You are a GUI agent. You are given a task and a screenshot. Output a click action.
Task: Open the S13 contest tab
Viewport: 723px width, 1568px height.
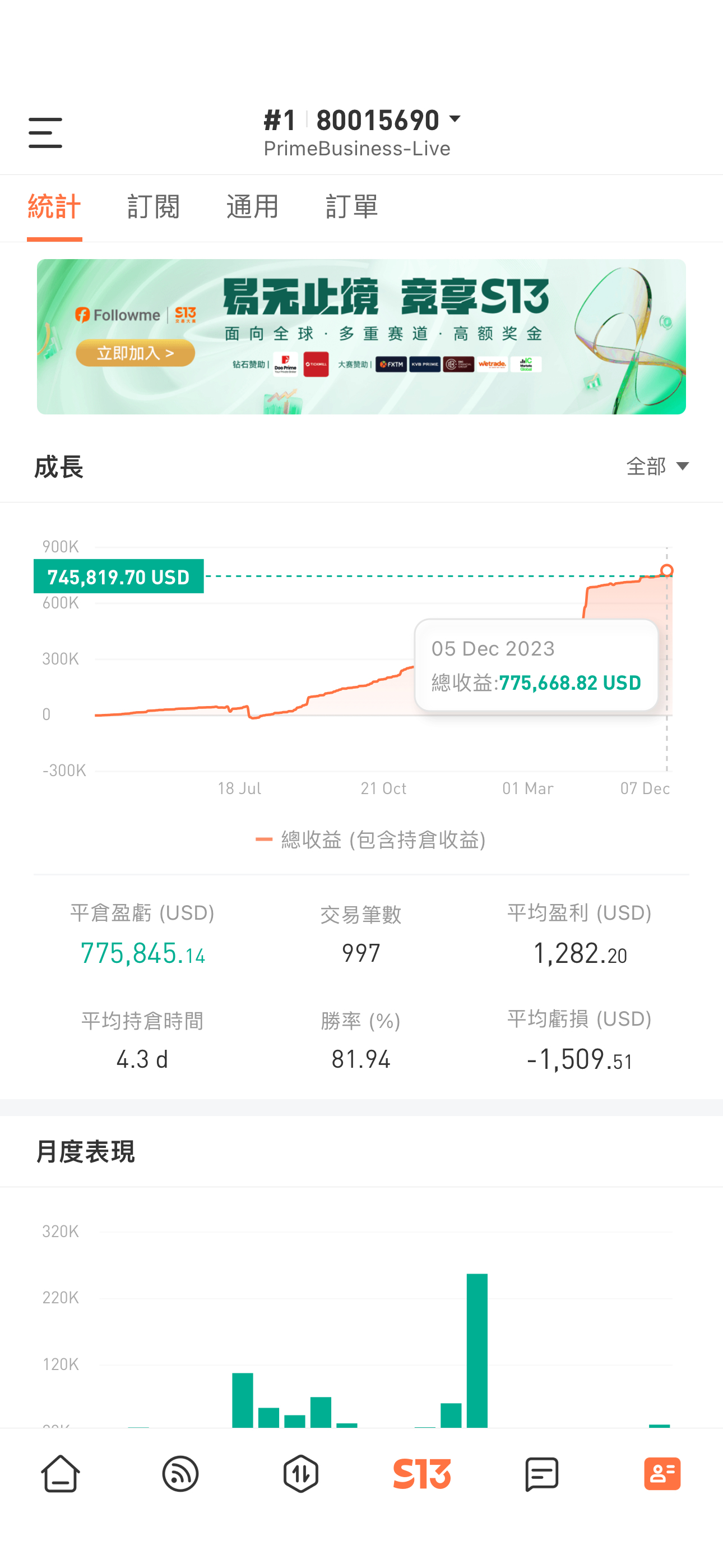click(x=421, y=1474)
